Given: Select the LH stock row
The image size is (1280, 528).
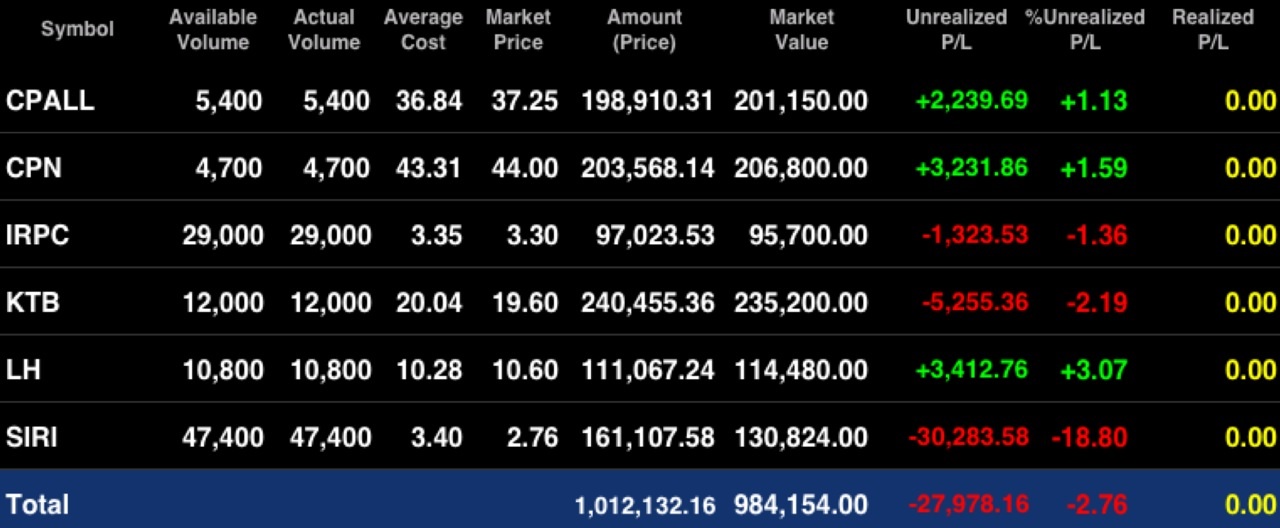Looking at the screenshot, I should (640, 369).
